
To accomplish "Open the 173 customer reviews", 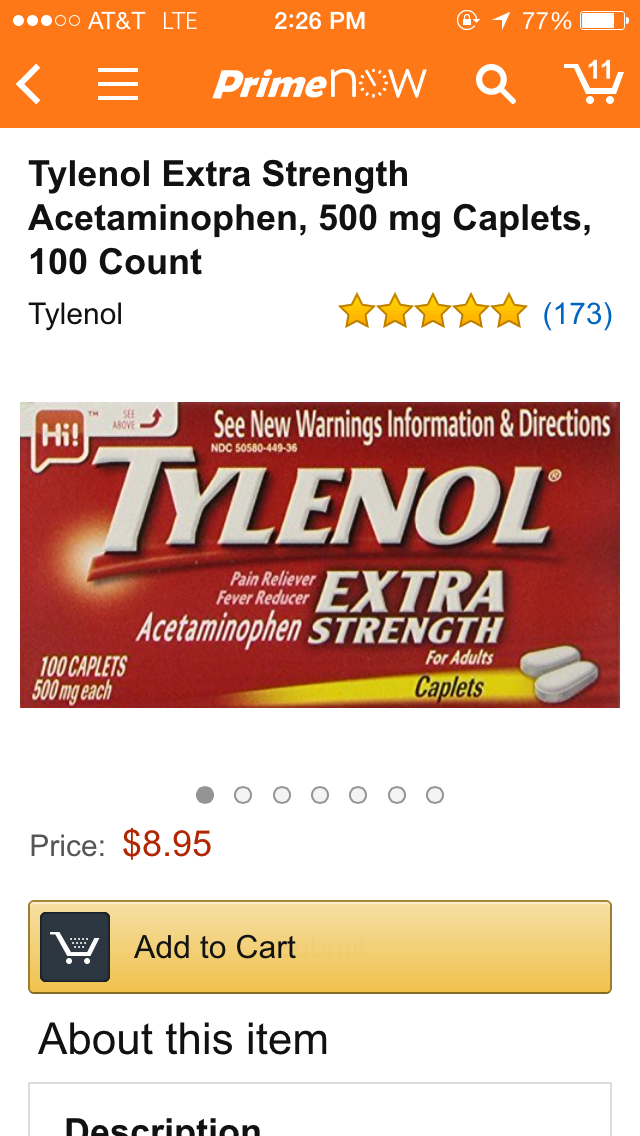I will [x=577, y=314].
